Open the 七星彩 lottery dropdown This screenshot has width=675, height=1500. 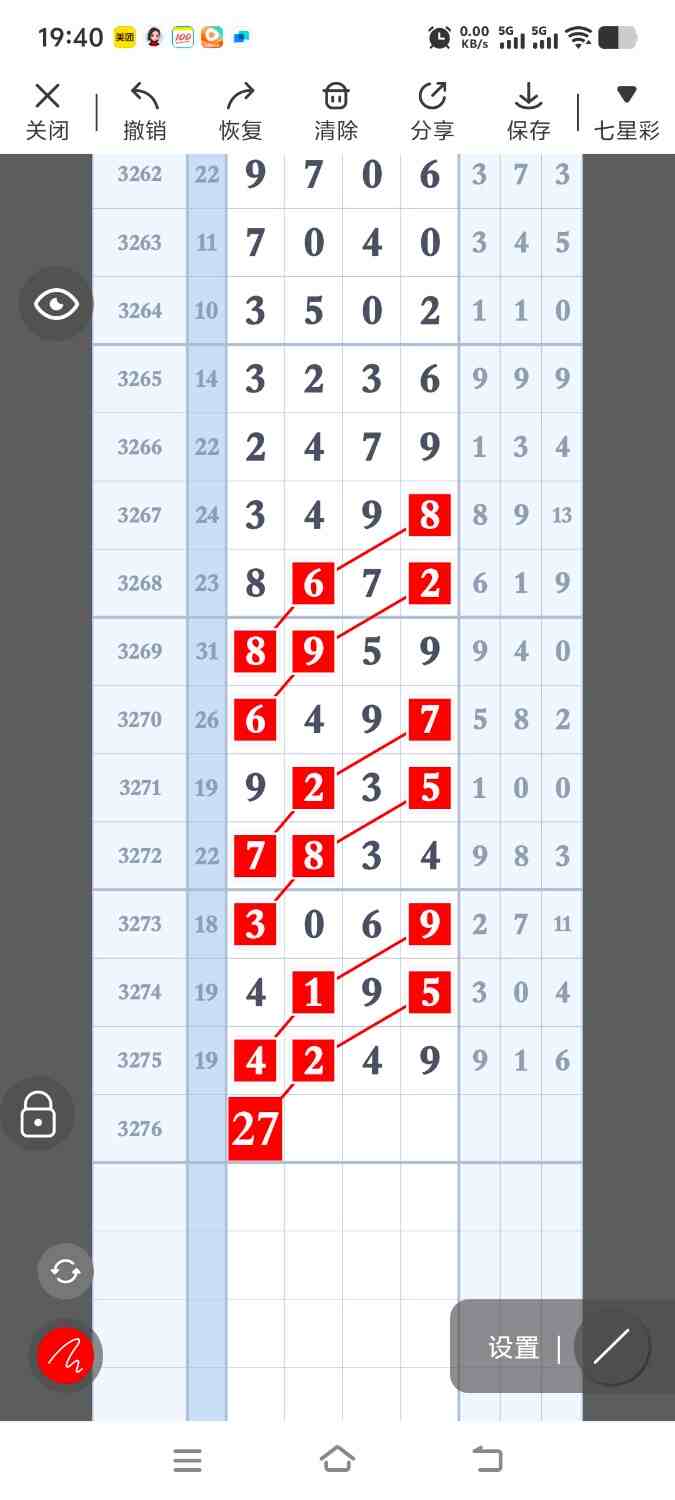tap(626, 111)
